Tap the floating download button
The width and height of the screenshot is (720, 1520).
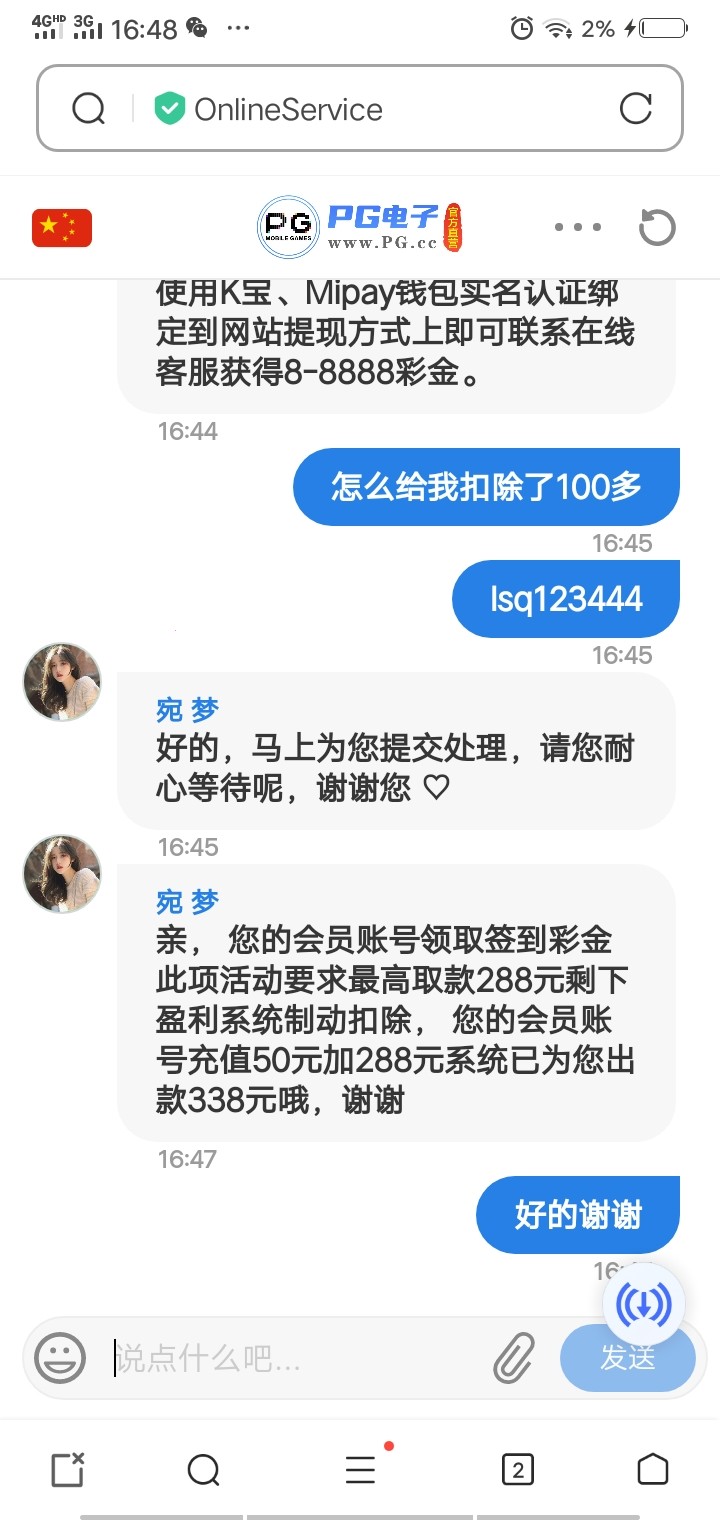(644, 1303)
